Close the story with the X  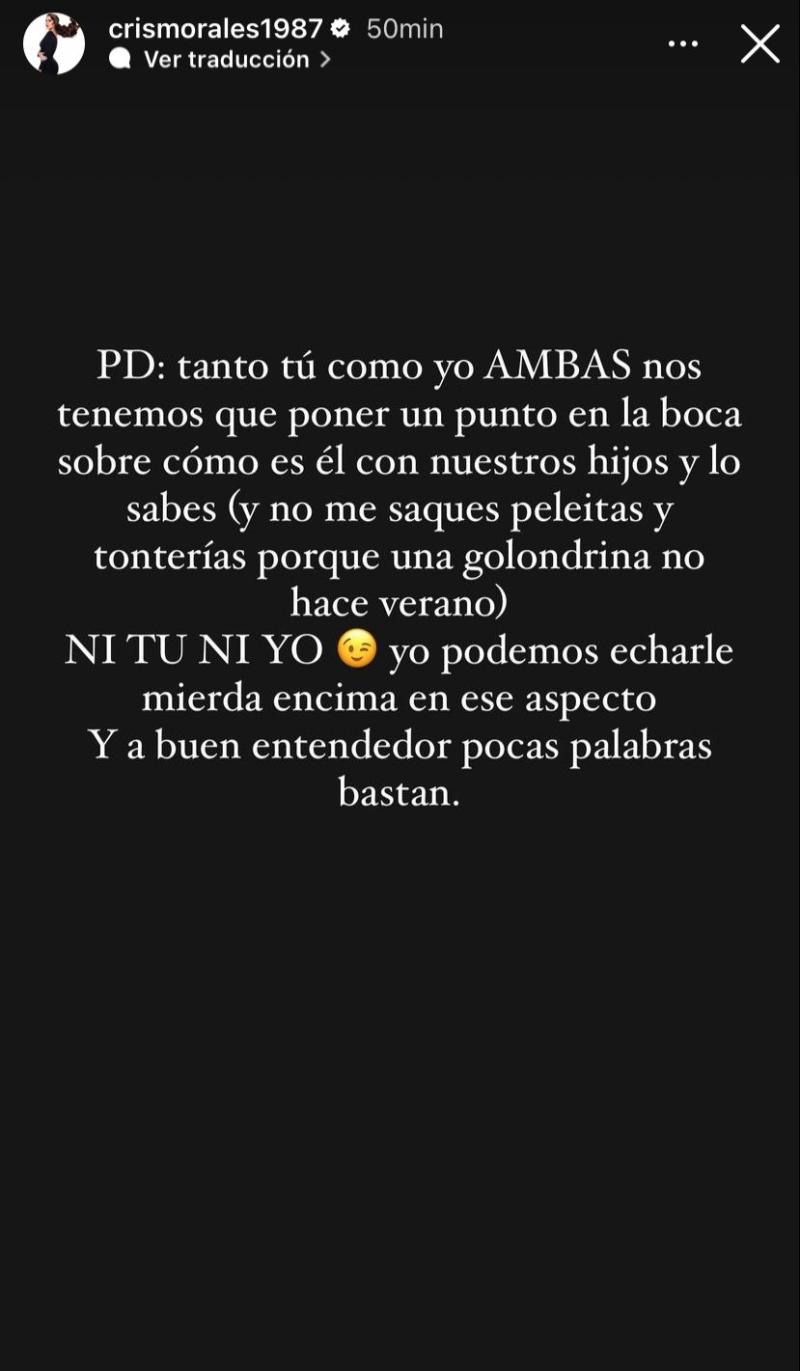point(760,44)
